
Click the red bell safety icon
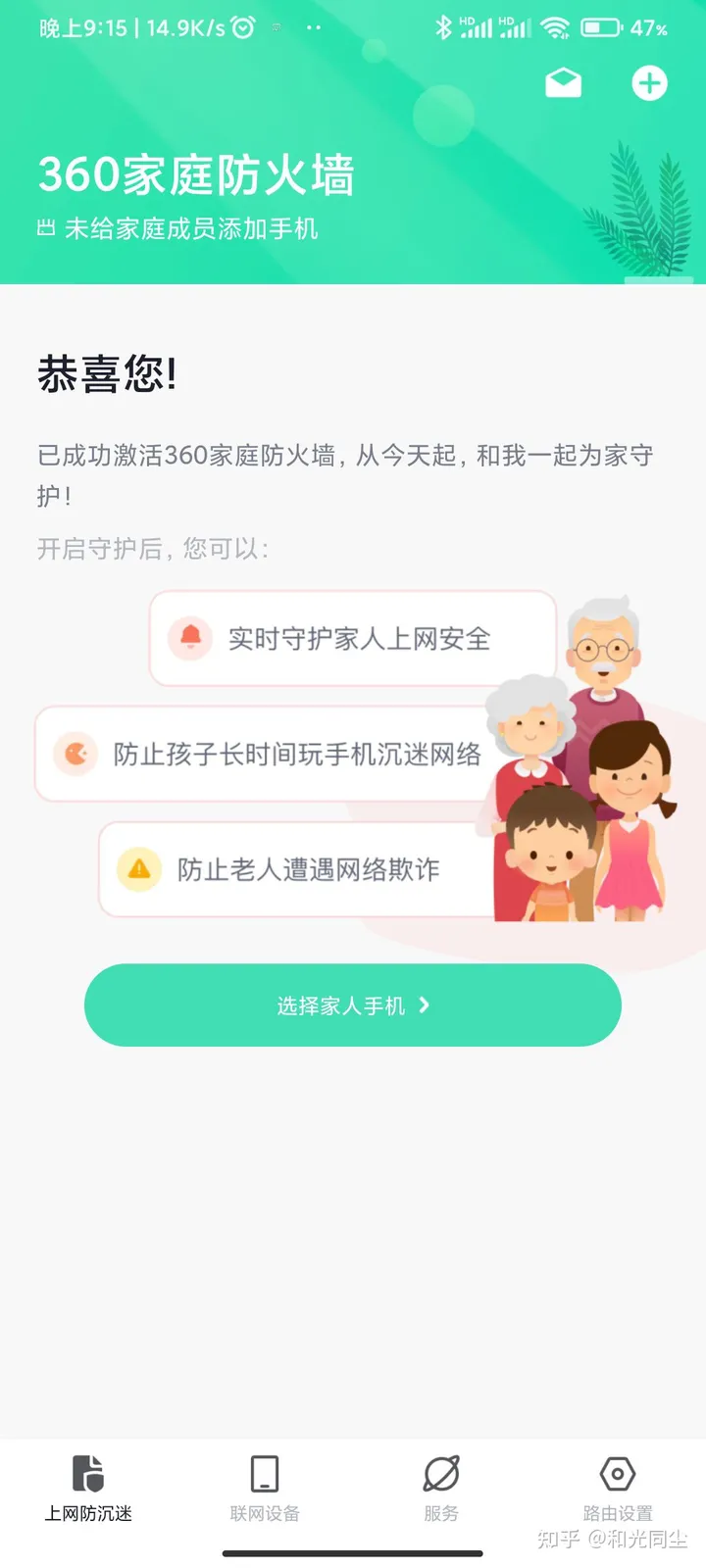point(192,638)
